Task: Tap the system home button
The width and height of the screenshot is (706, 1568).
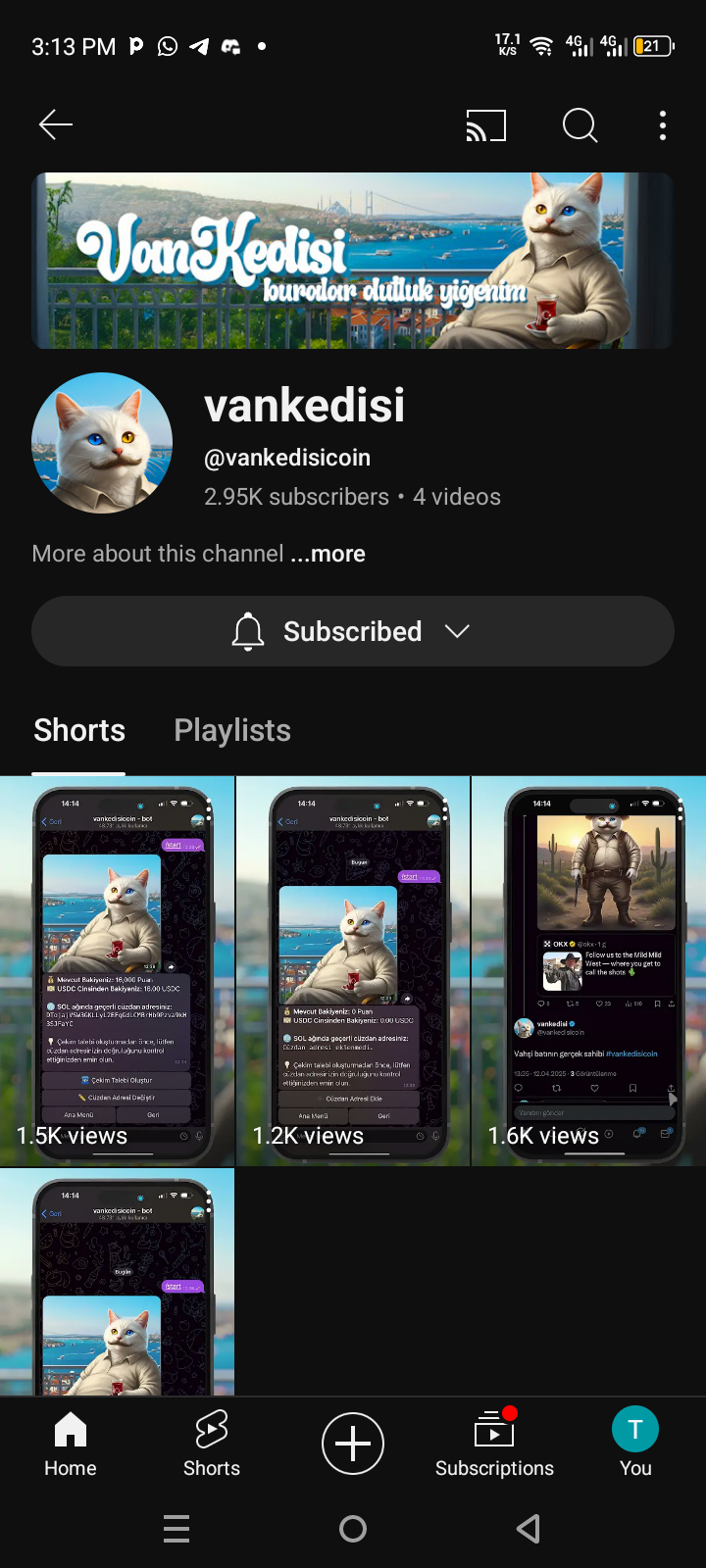Action: 353,1529
